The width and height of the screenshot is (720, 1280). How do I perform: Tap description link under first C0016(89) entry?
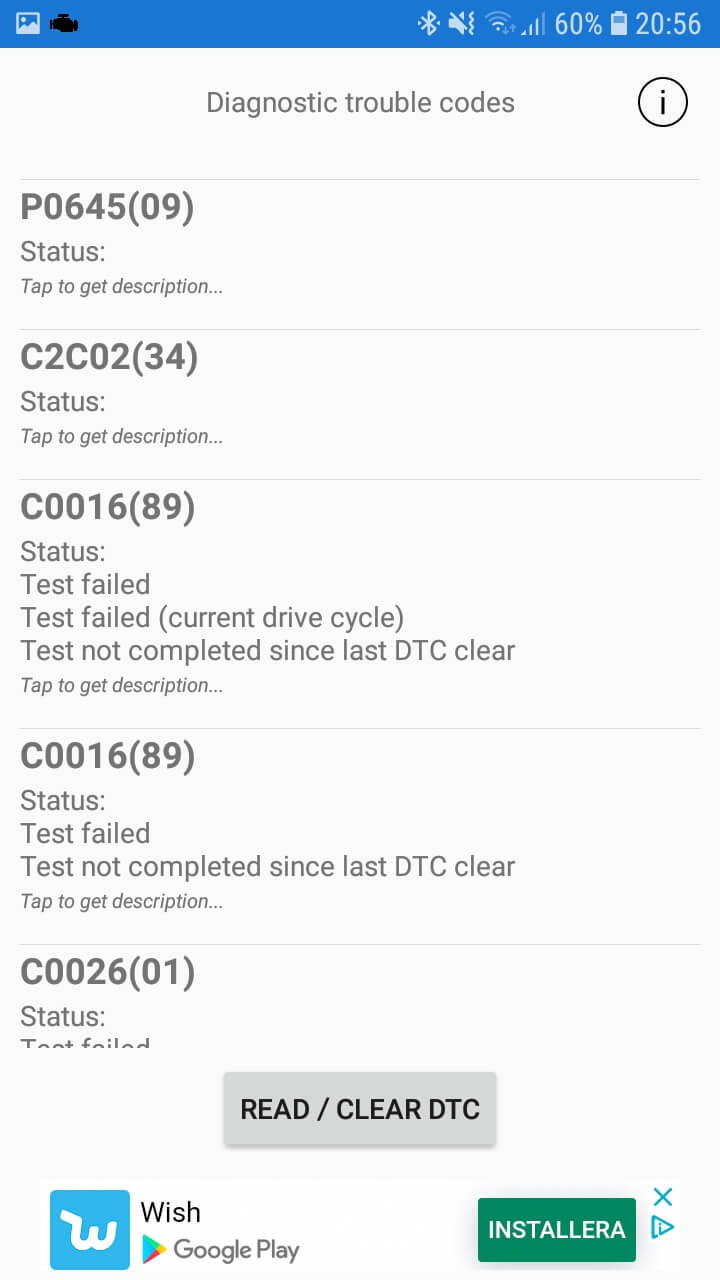[x=121, y=685]
